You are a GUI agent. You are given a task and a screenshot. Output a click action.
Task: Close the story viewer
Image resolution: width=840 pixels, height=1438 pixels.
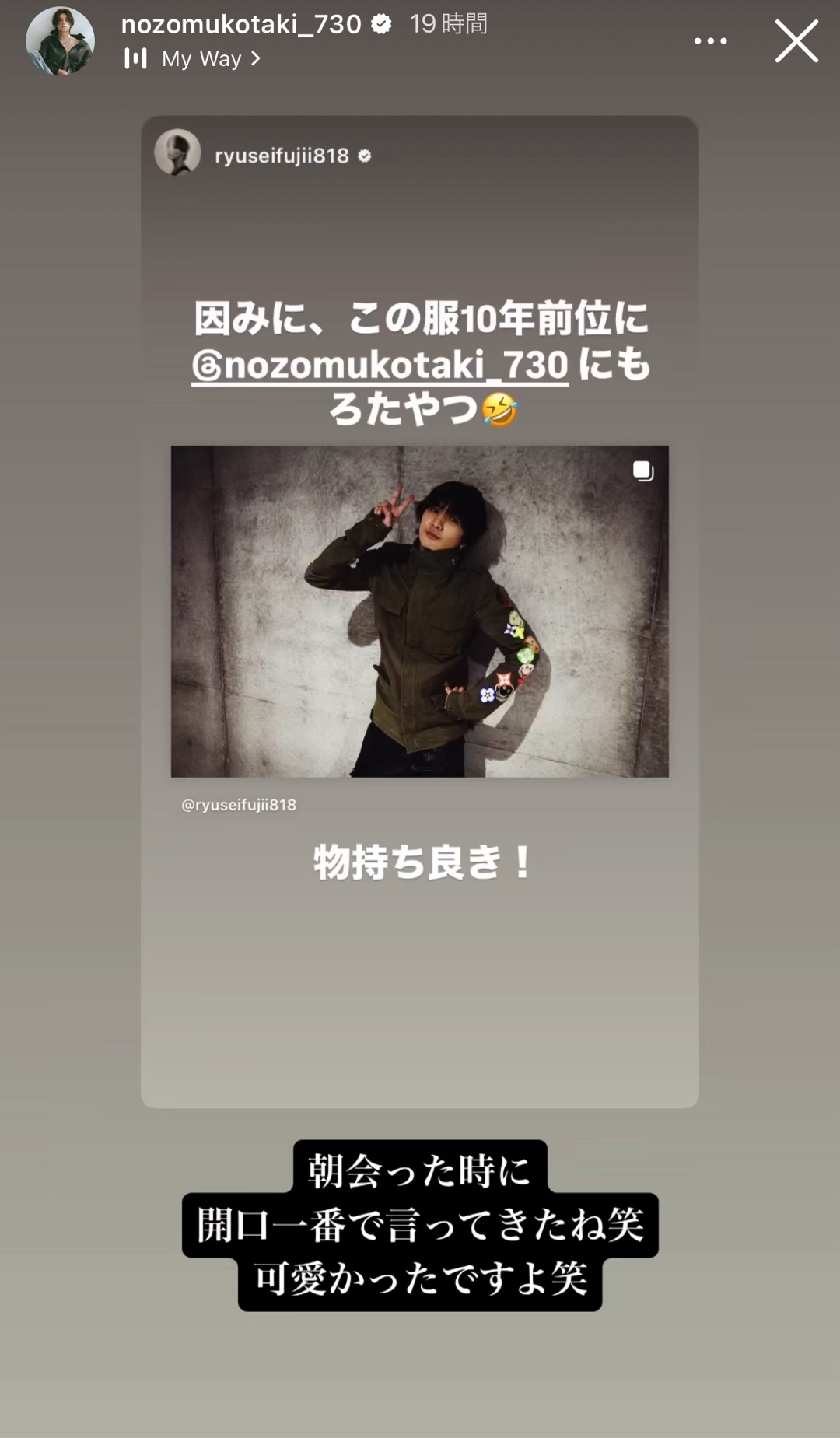(796, 41)
